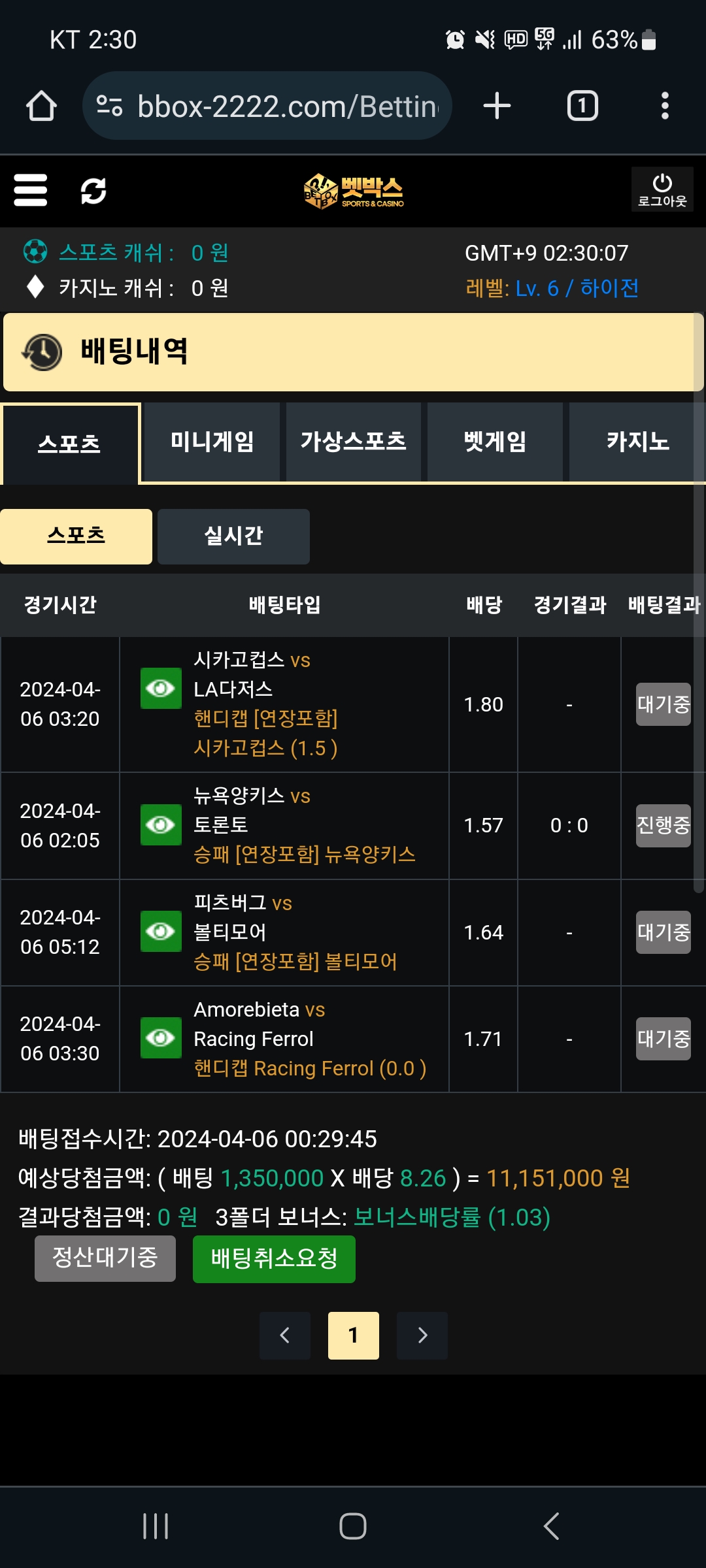706x1568 pixels.
Task: Switch to the 미니게임 tab
Action: tap(212, 442)
